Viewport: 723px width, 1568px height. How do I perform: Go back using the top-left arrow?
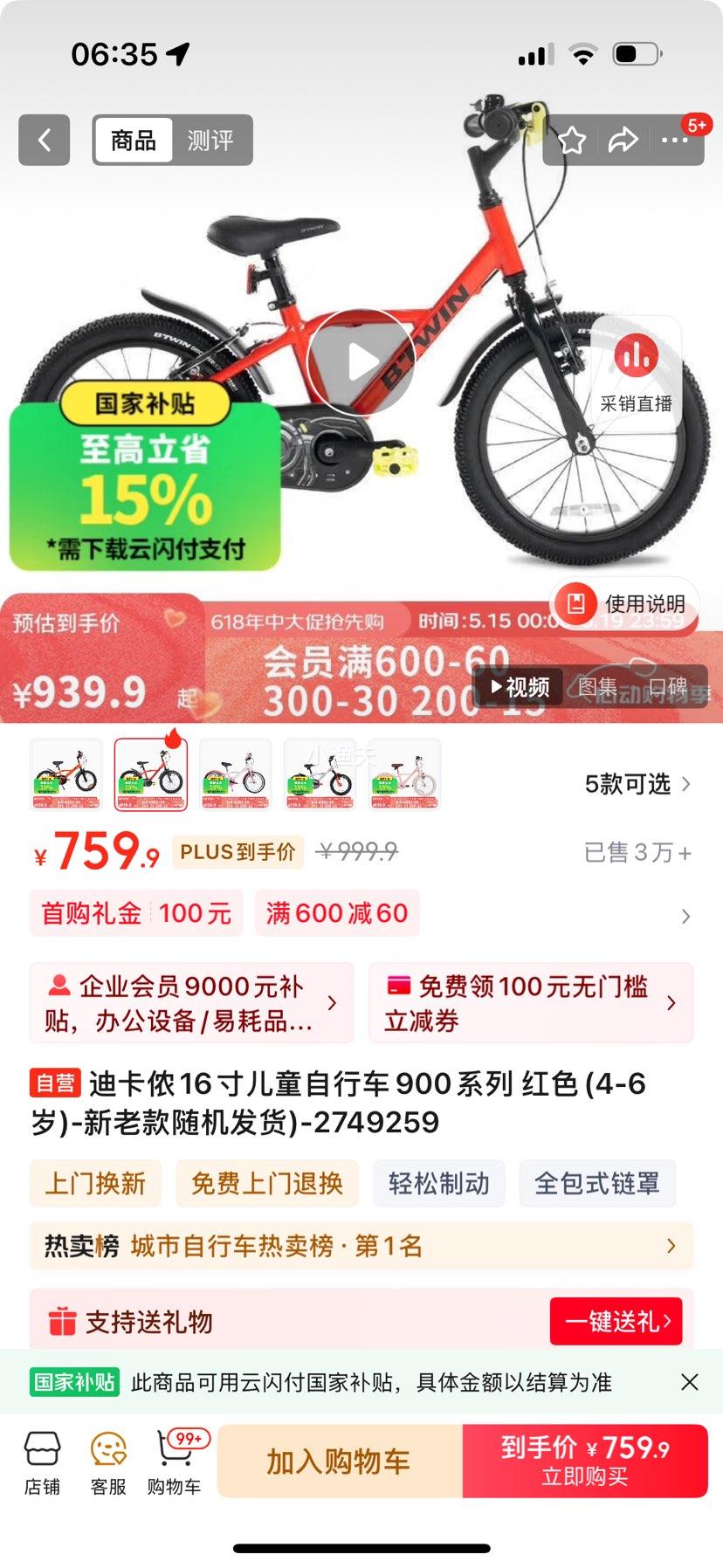(x=44, y=140)
